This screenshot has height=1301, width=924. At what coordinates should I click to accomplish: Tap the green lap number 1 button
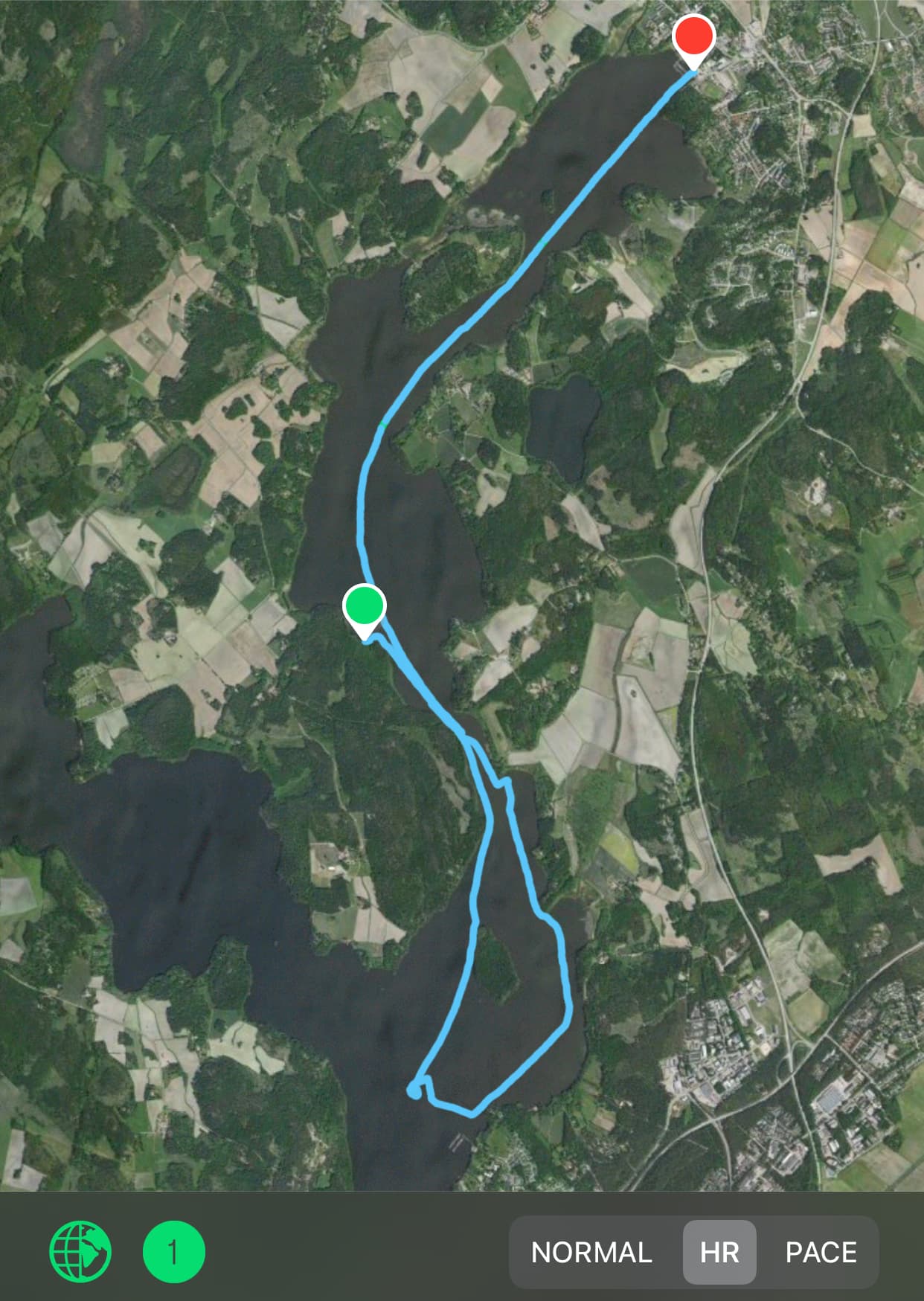[x=173, y=1252]
